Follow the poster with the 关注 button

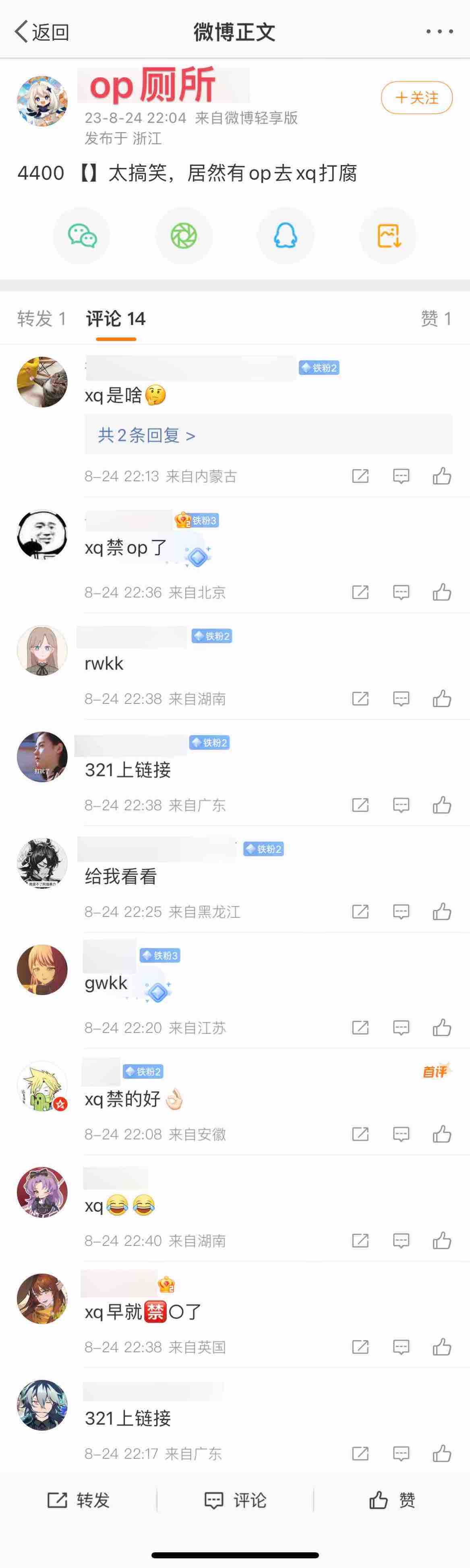pyautogui.click(x=416, y=97)
